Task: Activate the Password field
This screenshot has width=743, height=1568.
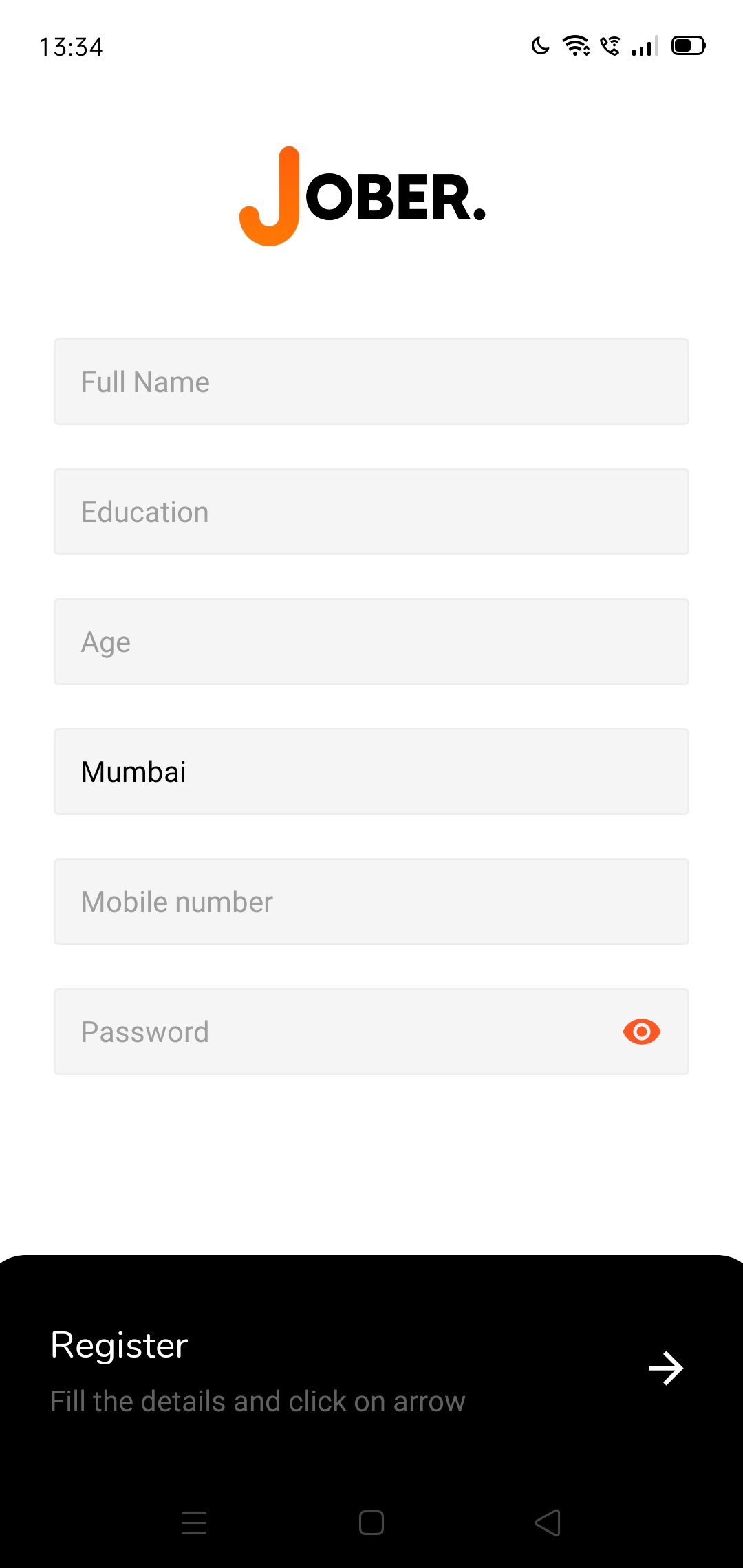Action: [x=330, y=1032]
